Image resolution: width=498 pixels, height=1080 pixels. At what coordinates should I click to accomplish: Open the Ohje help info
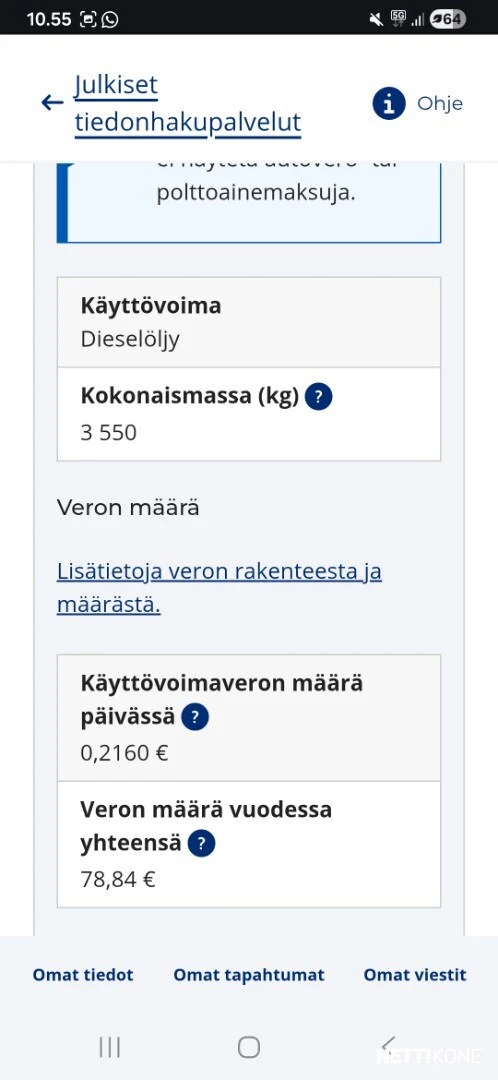(417, 104)
